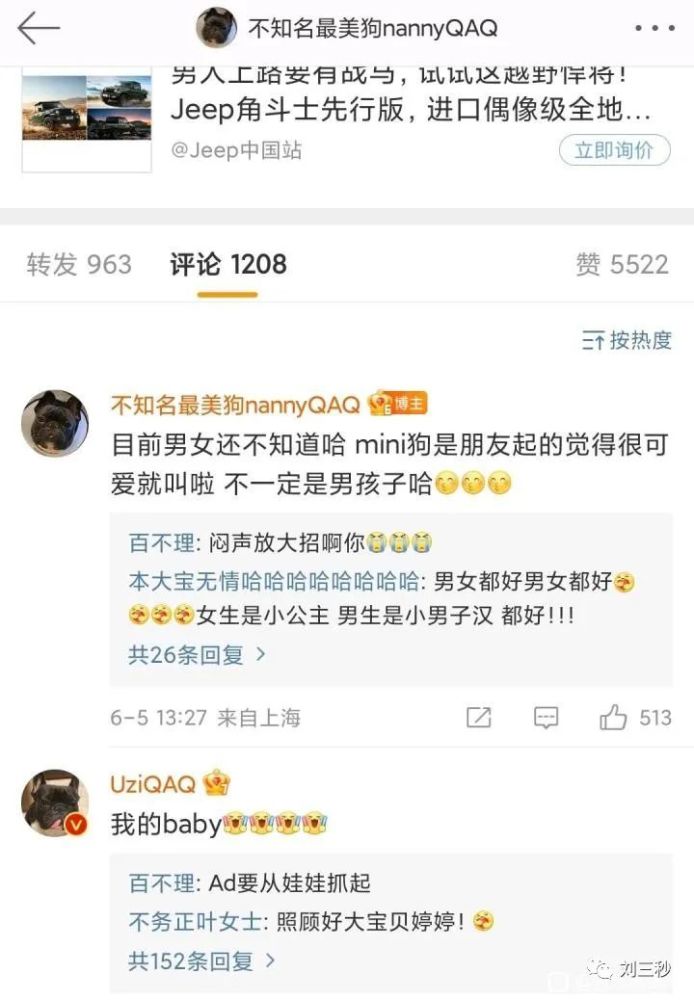Screen dimensions: 694x1000
Task: Go back with the arrow icon
Action: coord(39,29)
